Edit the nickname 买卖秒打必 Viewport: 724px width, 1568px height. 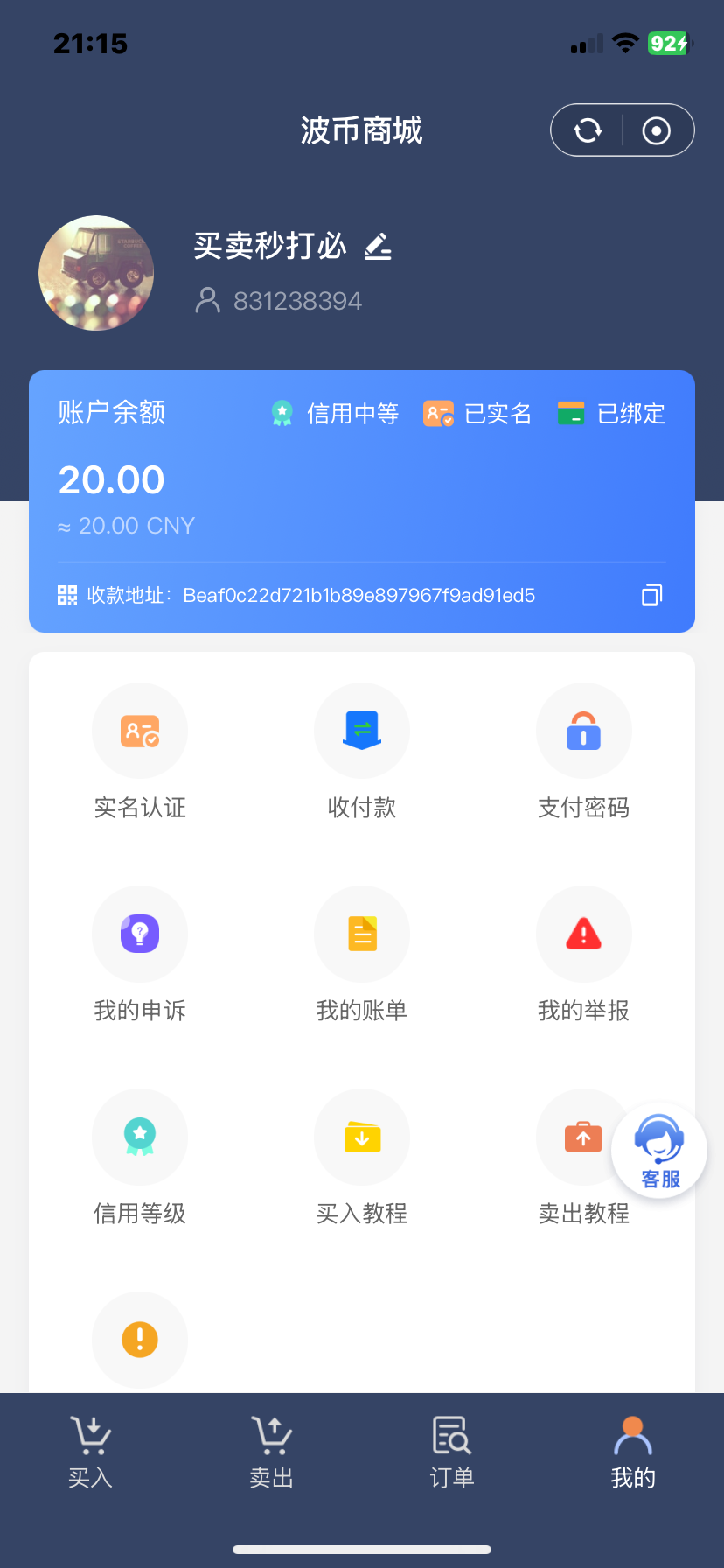378,247
